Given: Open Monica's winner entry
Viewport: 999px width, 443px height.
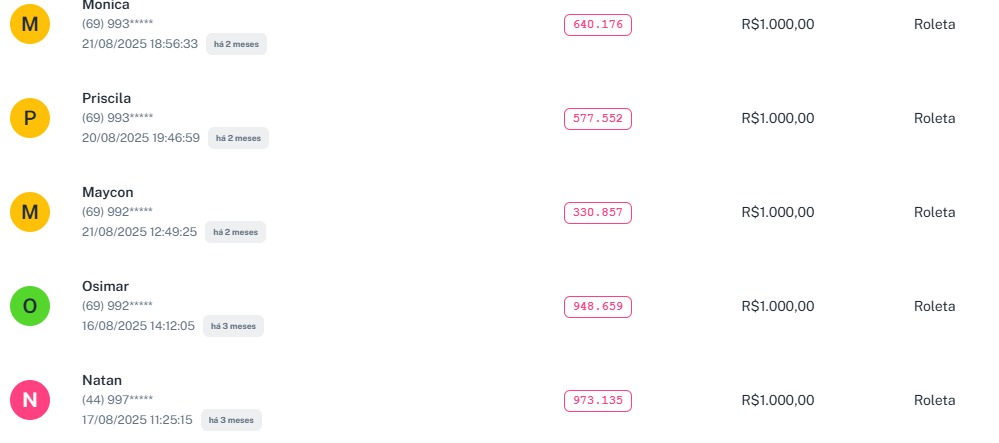Looking at the screenshot, I should [x=105, y=6].
